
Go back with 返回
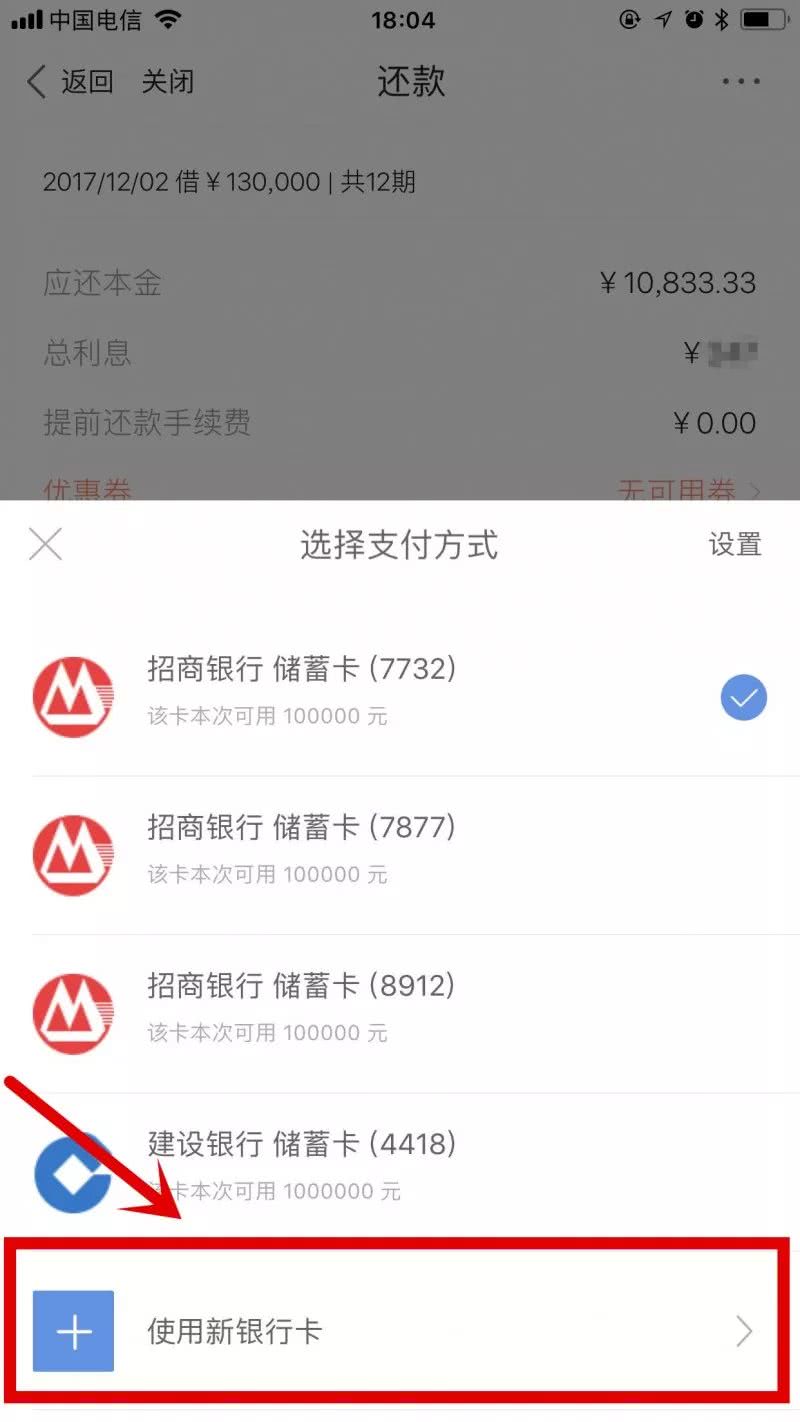tap(70, 82)
